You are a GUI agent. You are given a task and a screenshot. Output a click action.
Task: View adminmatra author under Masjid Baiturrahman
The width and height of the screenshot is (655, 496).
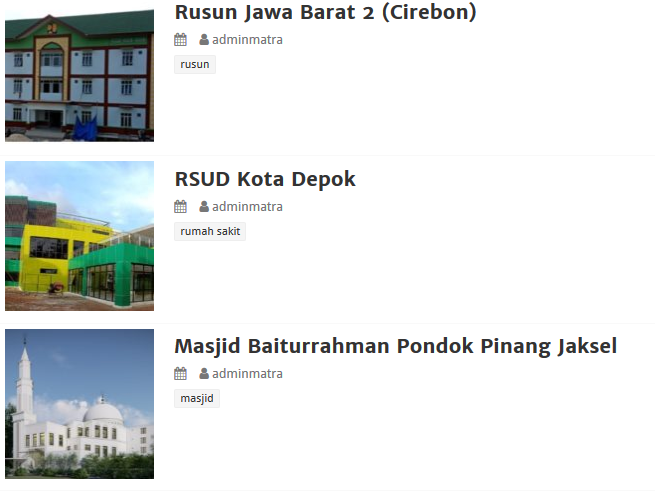point(246,374)
